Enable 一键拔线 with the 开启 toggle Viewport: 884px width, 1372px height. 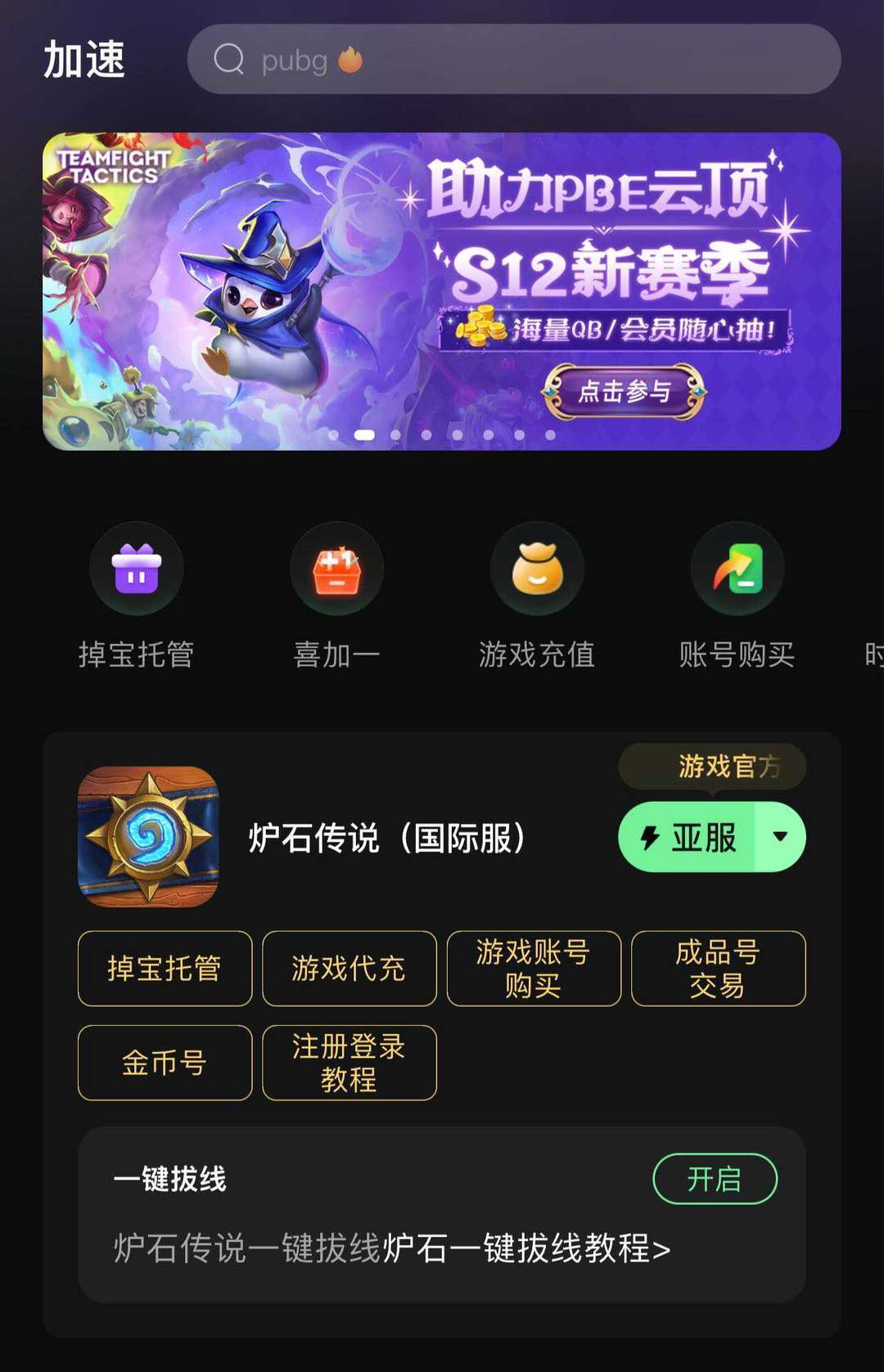pos(714,1178)
